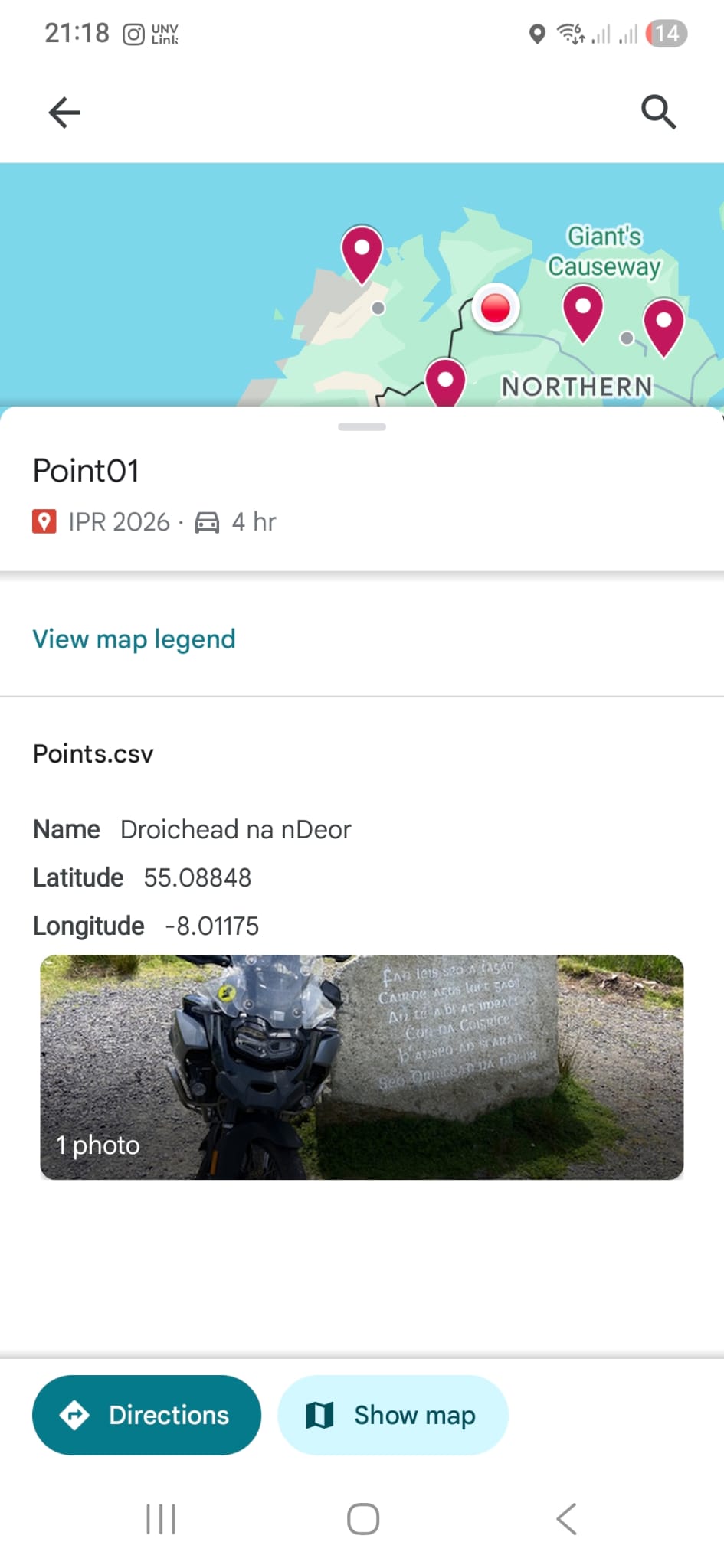Go back using the top-left arrow
724x1568 pixels.
(64, 113)
